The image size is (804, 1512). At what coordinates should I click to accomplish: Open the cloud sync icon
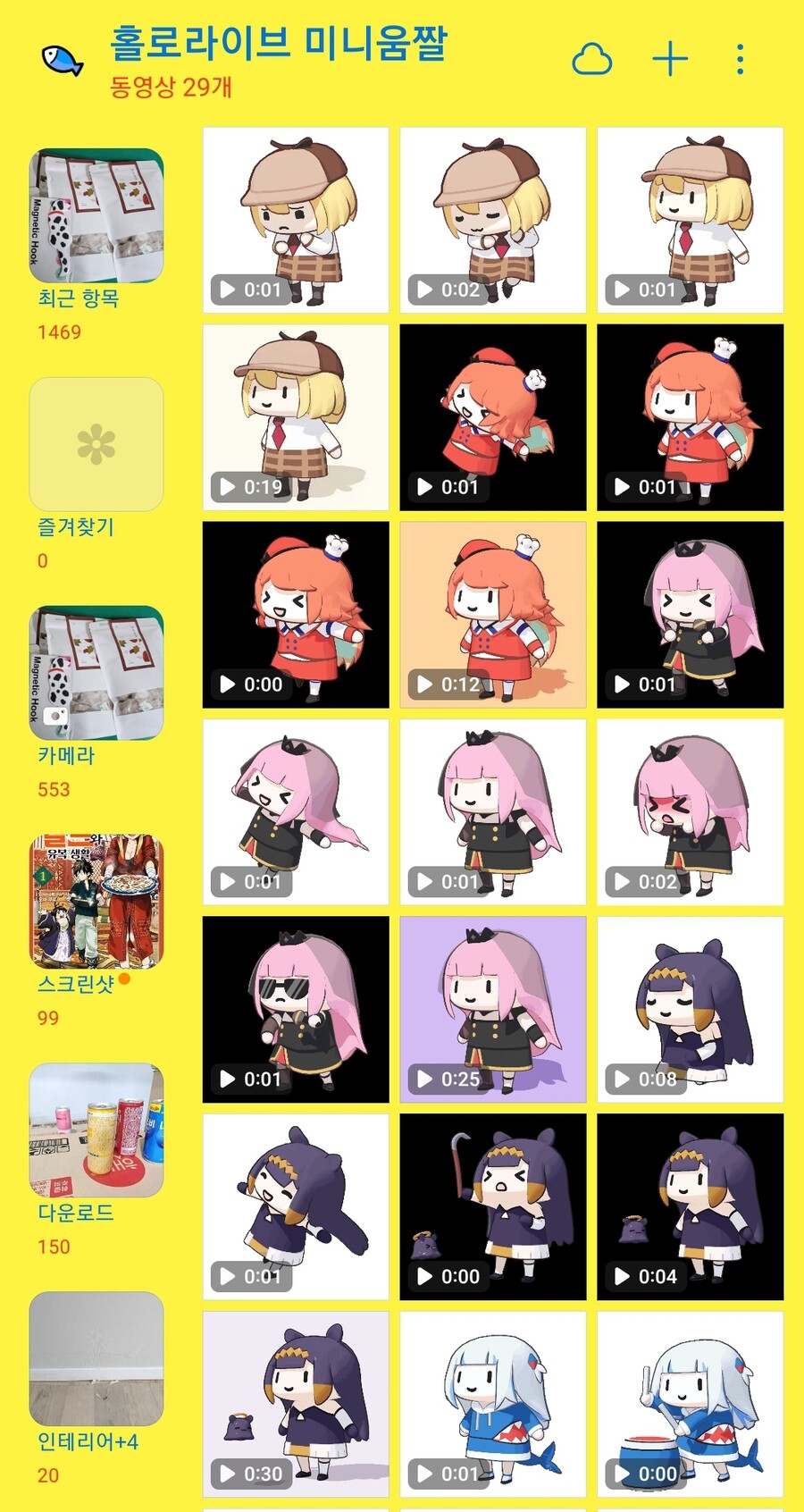pos(591,61)
